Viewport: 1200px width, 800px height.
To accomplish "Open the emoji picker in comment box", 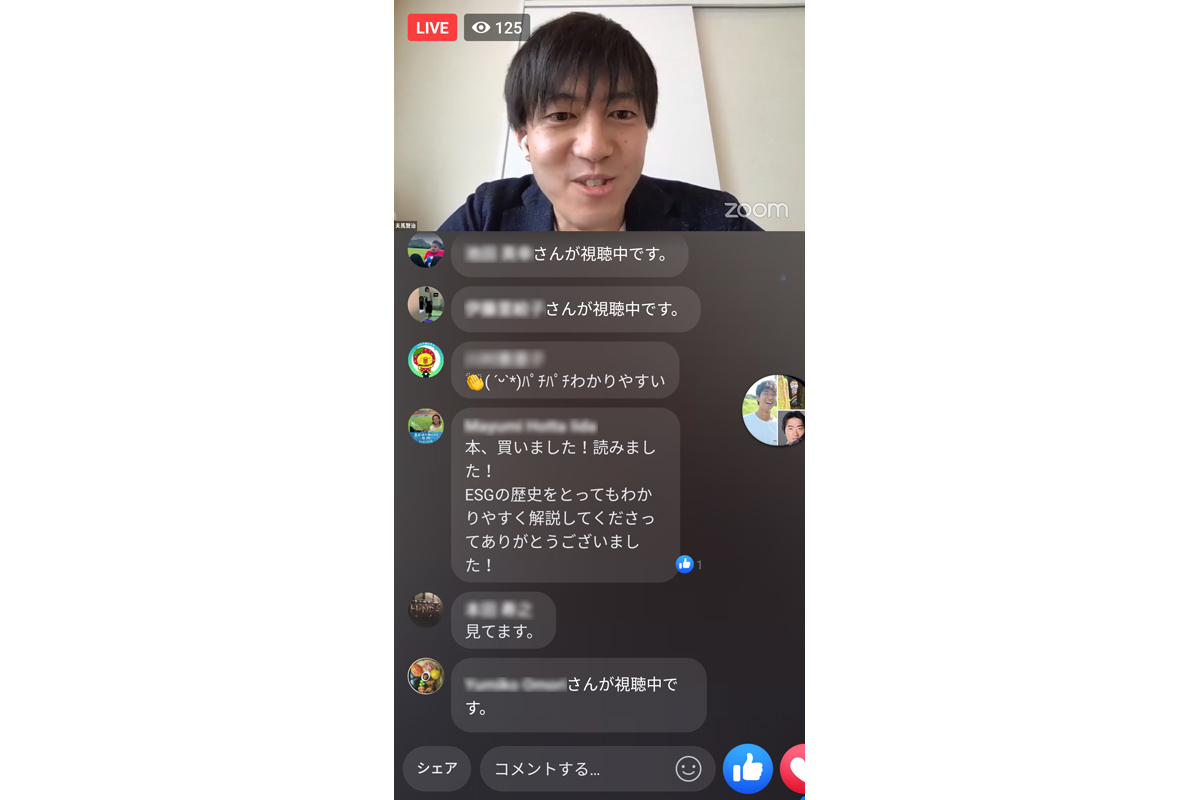I will [688, 768].
